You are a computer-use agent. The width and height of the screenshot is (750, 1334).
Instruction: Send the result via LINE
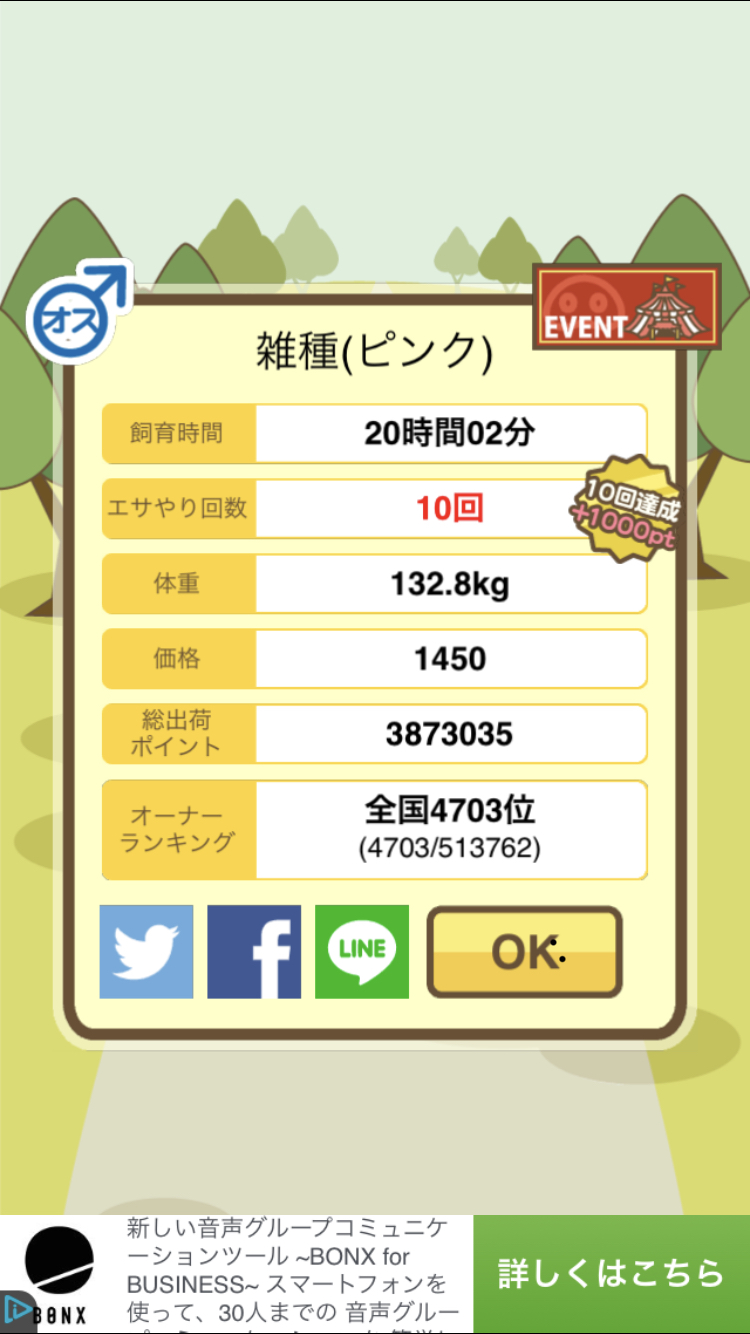pyautogui.click(x=362, y=951)
